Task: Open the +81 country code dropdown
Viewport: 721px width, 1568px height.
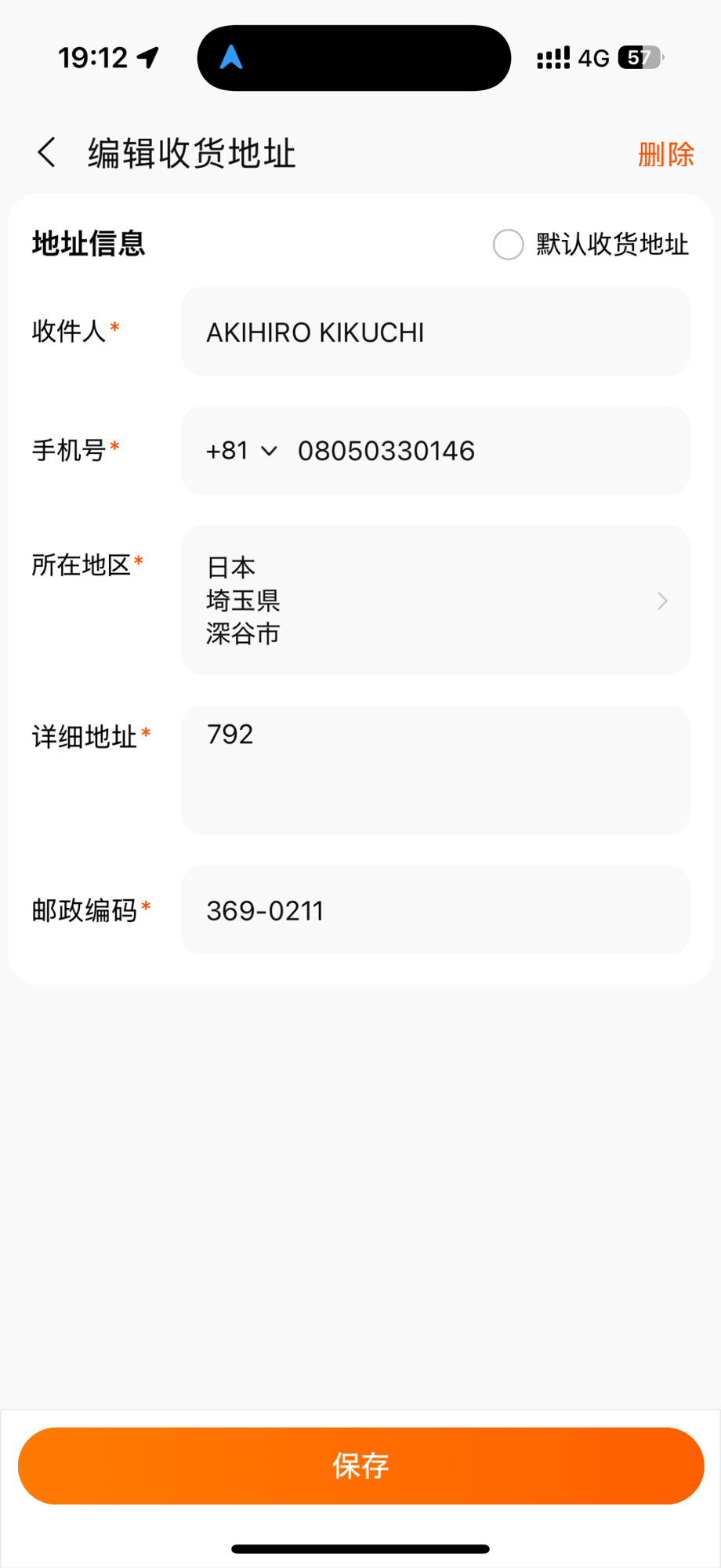Action: (241, 451)
